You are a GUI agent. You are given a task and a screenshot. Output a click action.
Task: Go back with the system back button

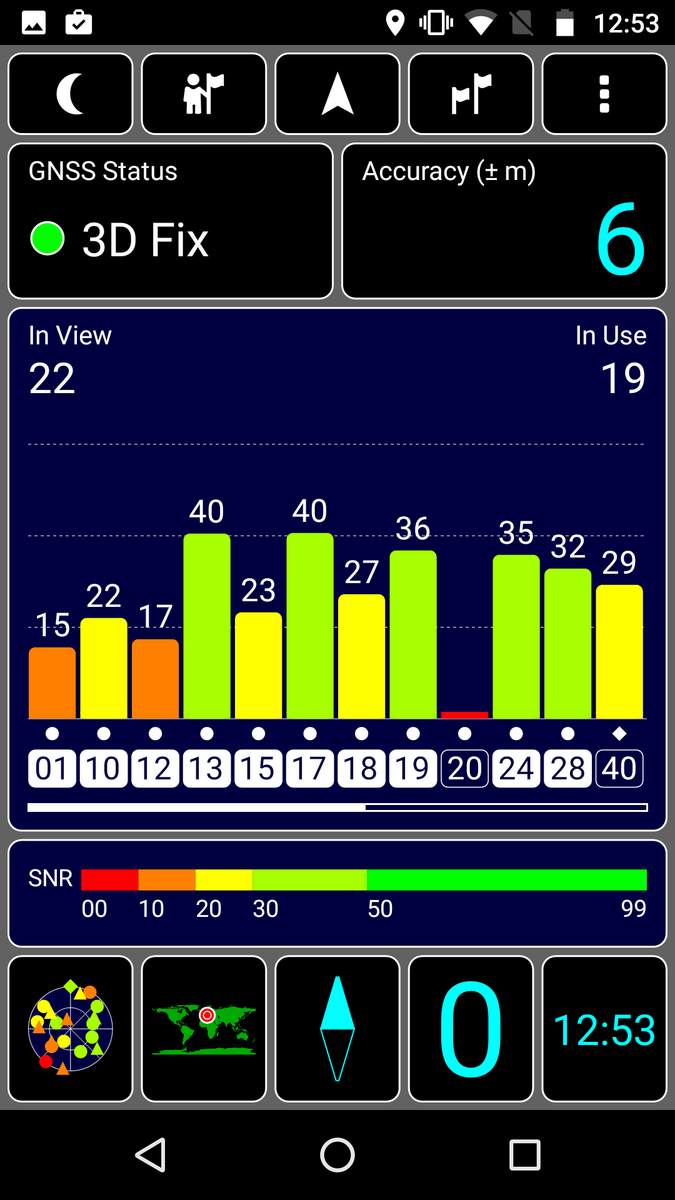point(150,1155)
